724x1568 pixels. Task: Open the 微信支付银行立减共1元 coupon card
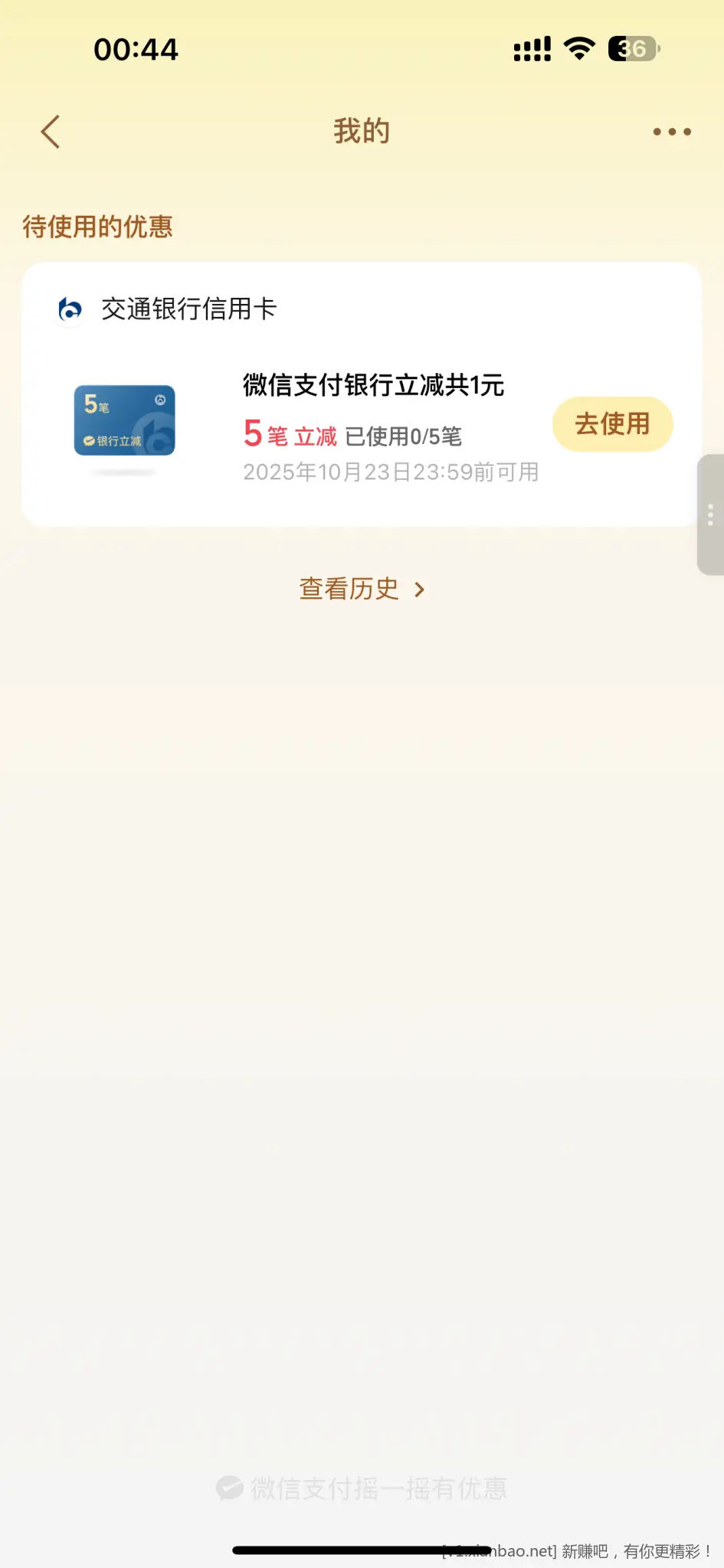373,385
